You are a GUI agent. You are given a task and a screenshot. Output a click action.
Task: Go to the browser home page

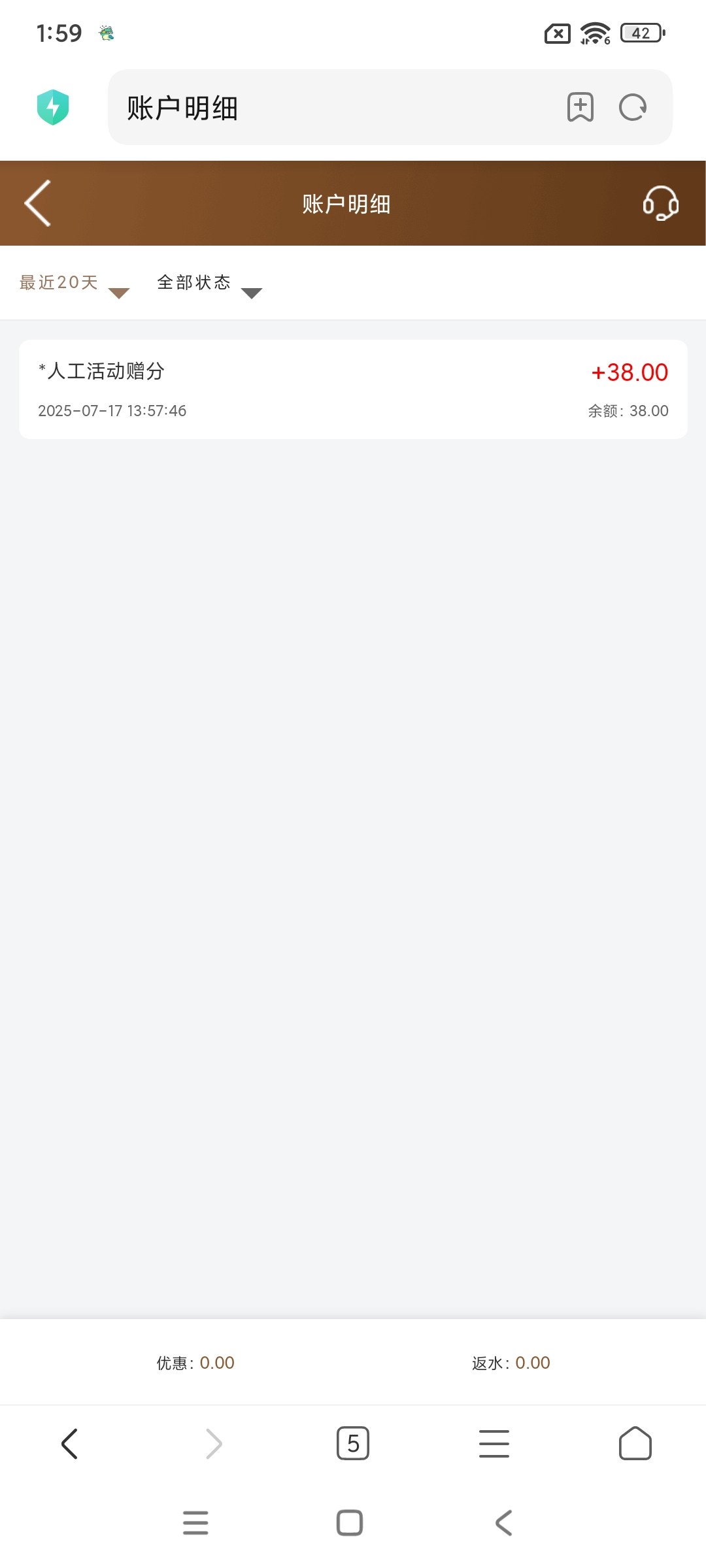coord(635,1443)
